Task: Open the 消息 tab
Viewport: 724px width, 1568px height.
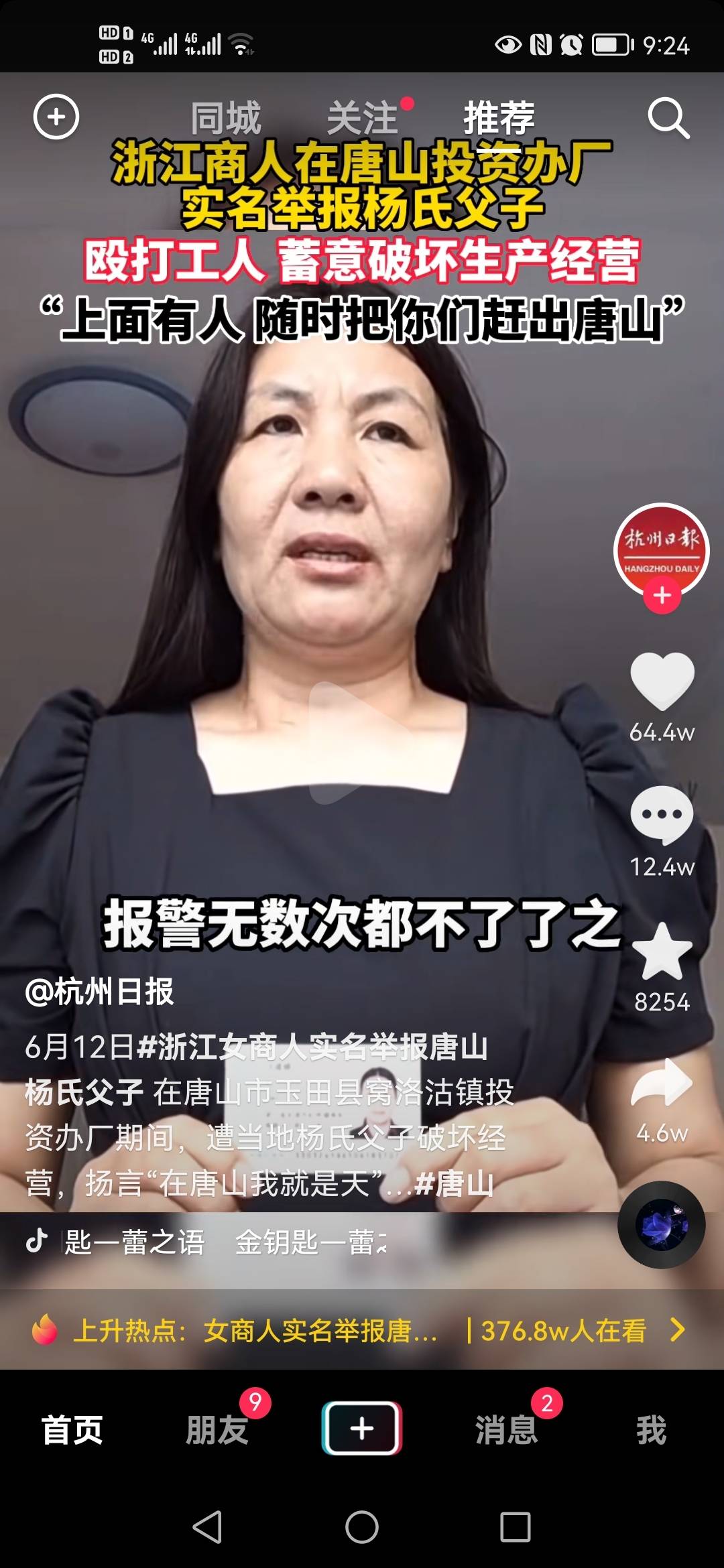Action: [x=507, y=1430]
